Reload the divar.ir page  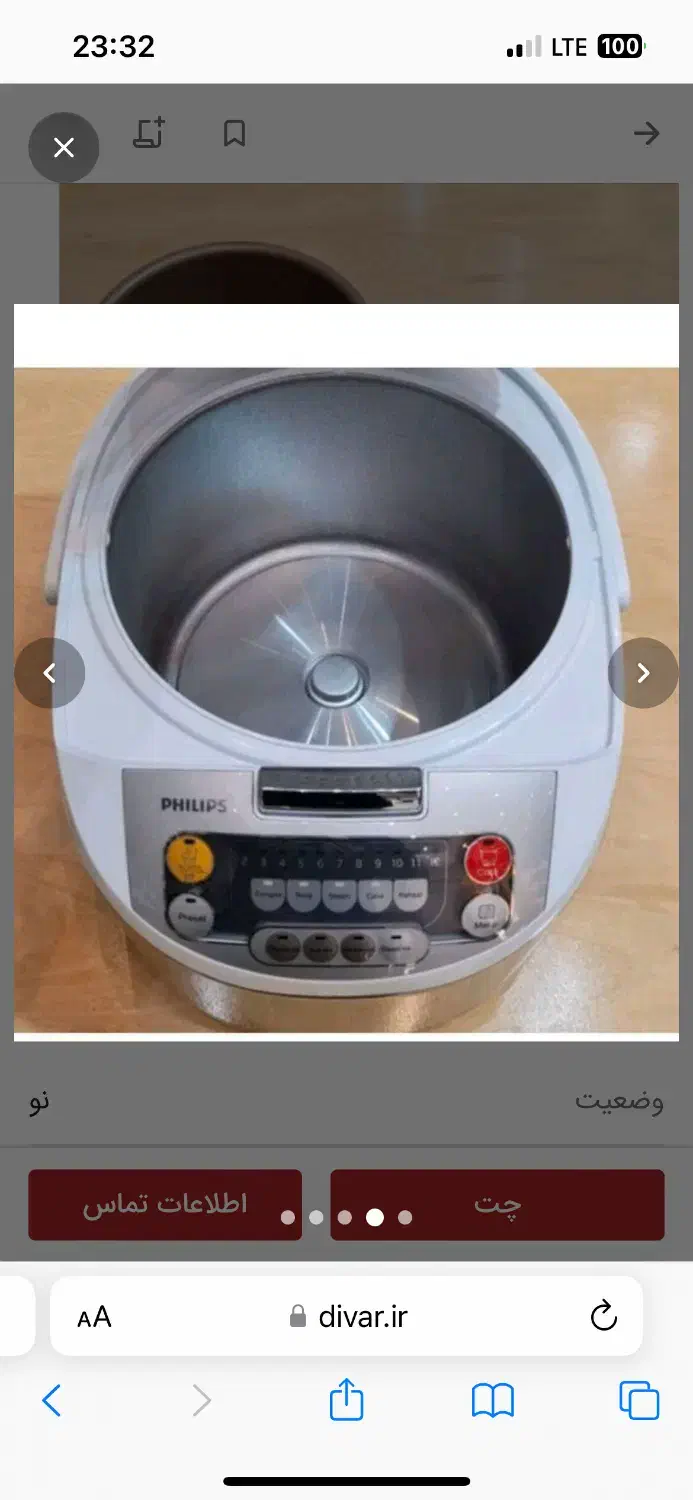603,1316
